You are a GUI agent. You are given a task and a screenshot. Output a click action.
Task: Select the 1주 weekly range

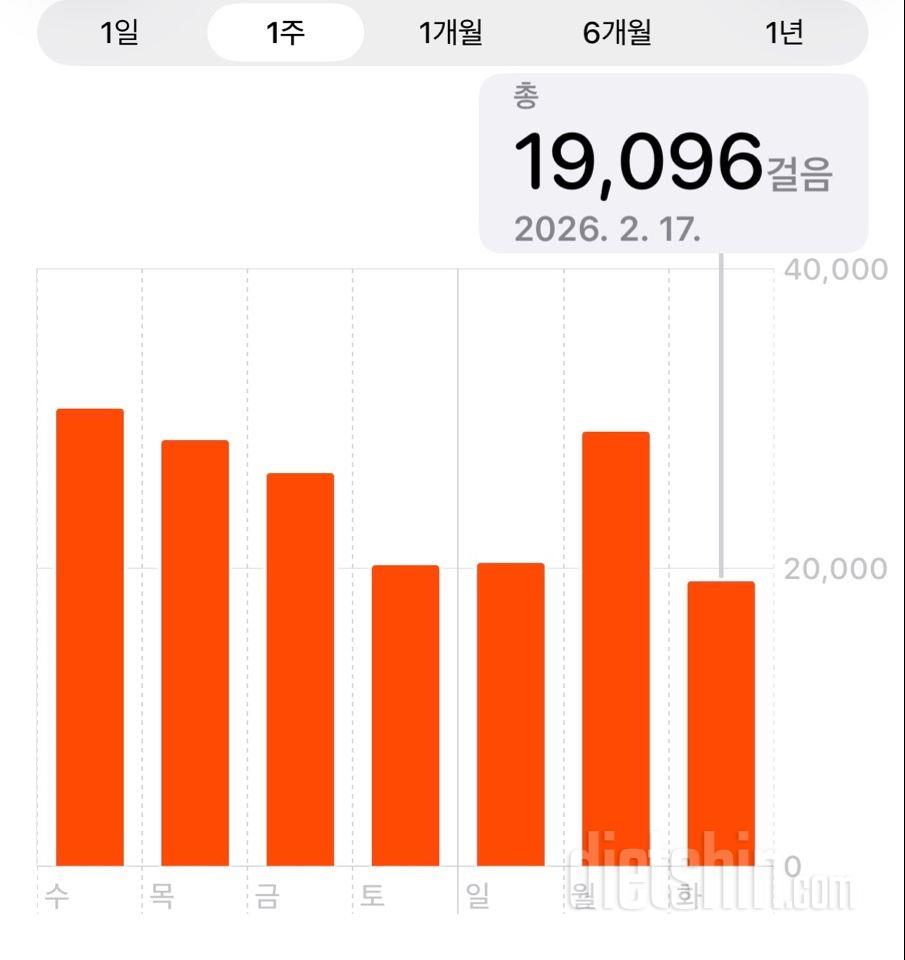click(x=285, y=33)
